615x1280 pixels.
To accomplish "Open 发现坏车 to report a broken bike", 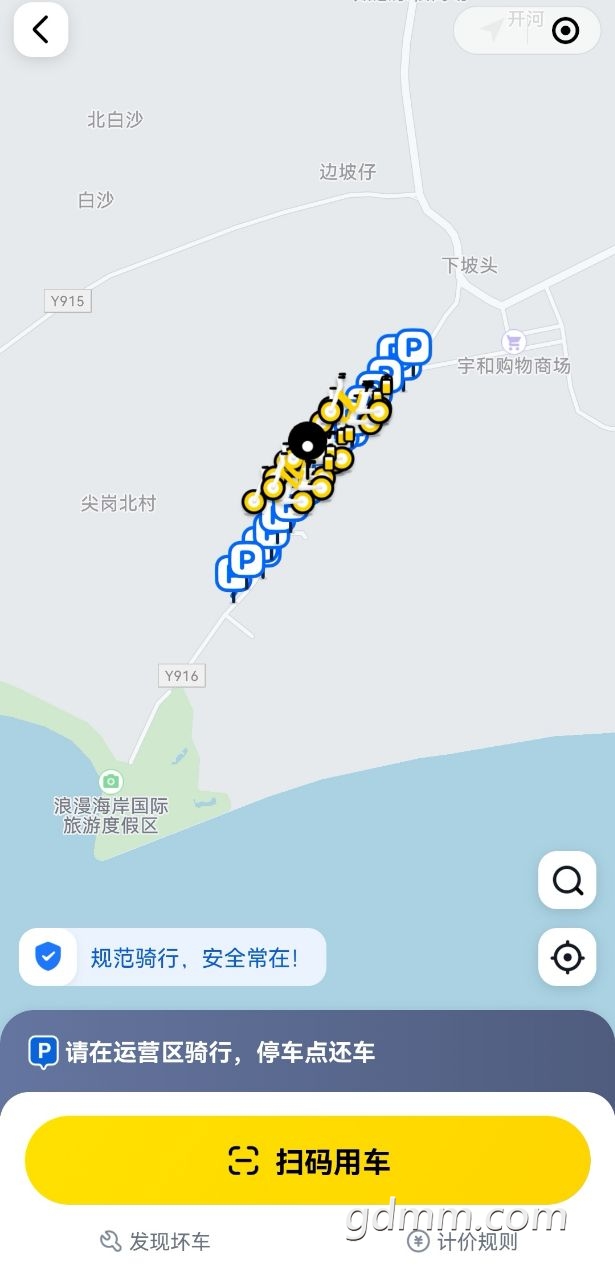I will (x=156, y=1242).
